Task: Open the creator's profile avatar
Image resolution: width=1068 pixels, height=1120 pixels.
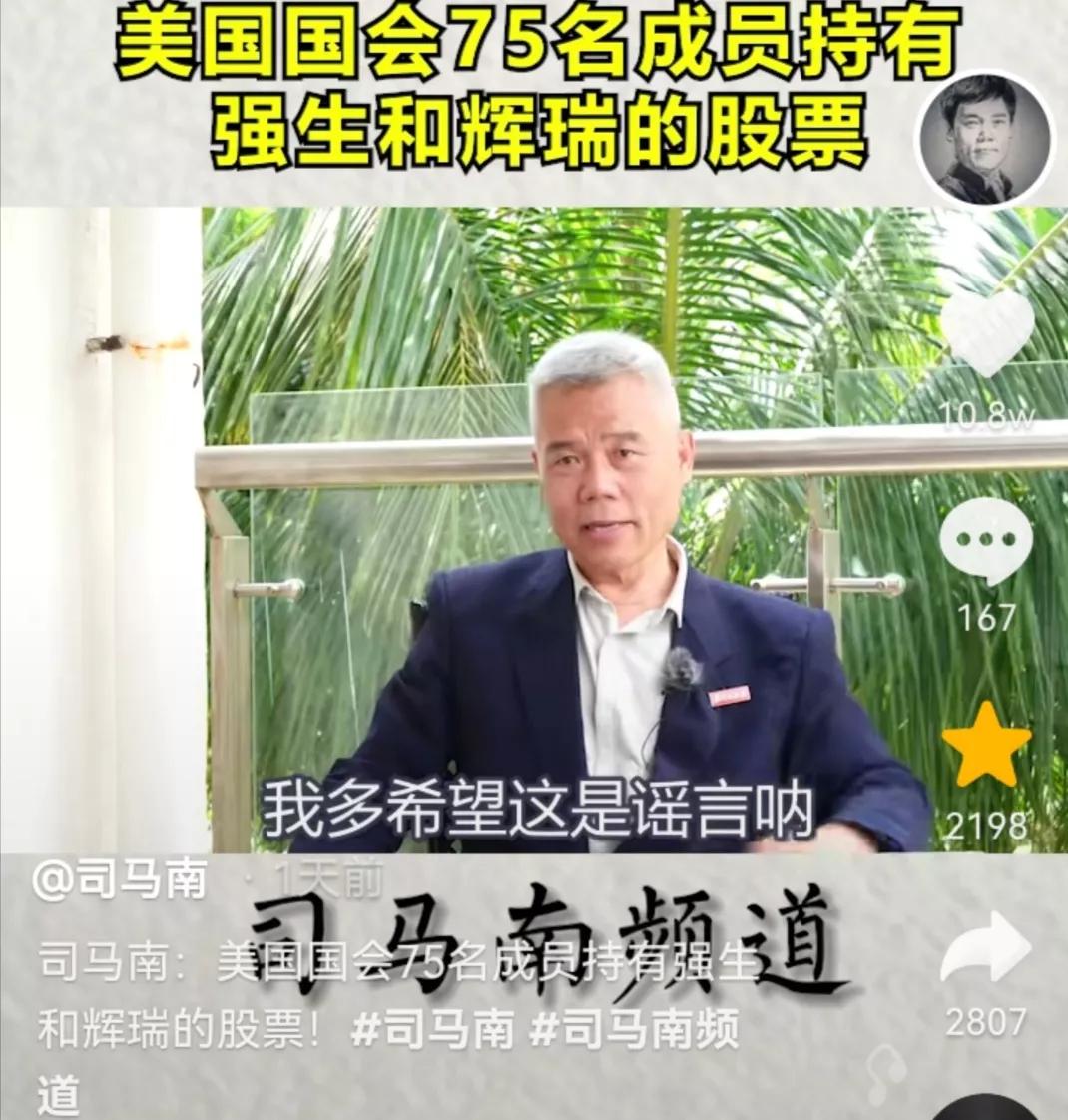Action: pos(983,140)
